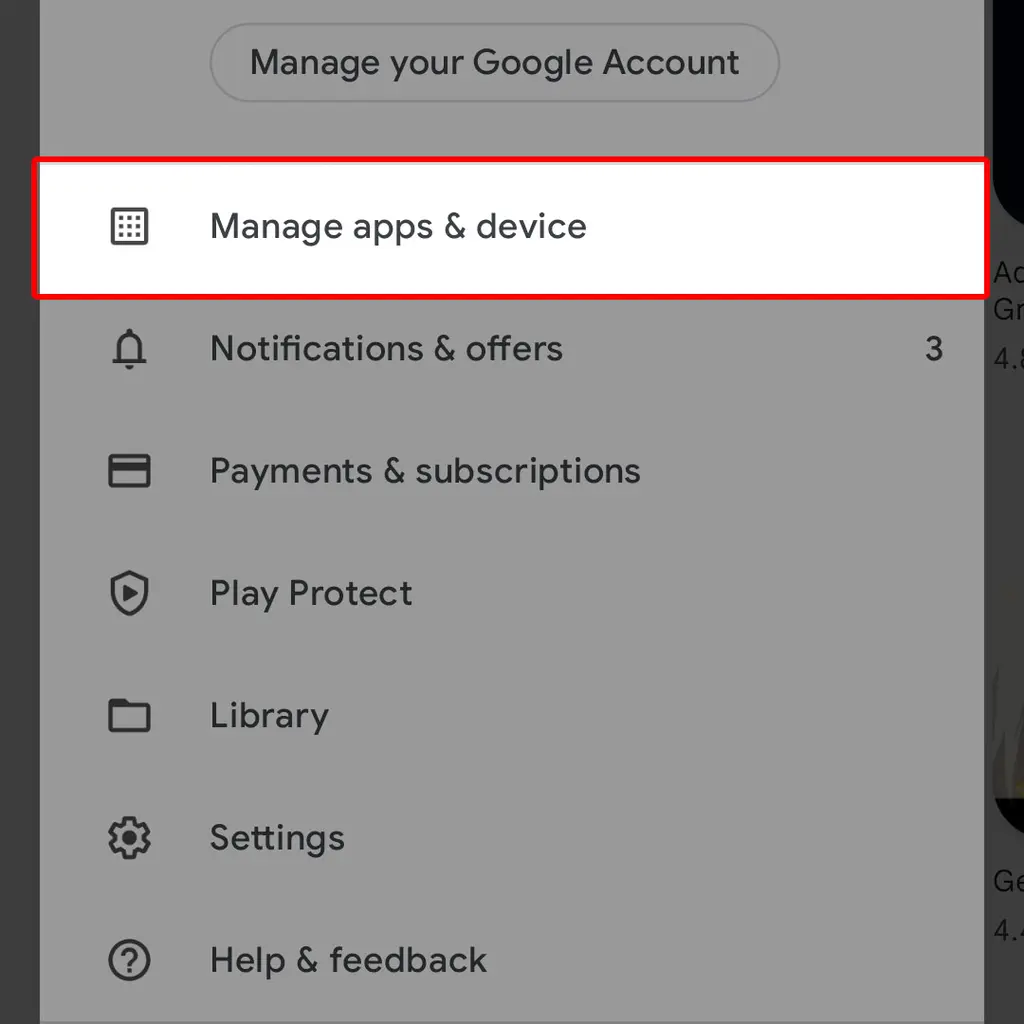The image size is (1024, 1024).
Task: Open Notifications & offers
Action: (386, 349)
